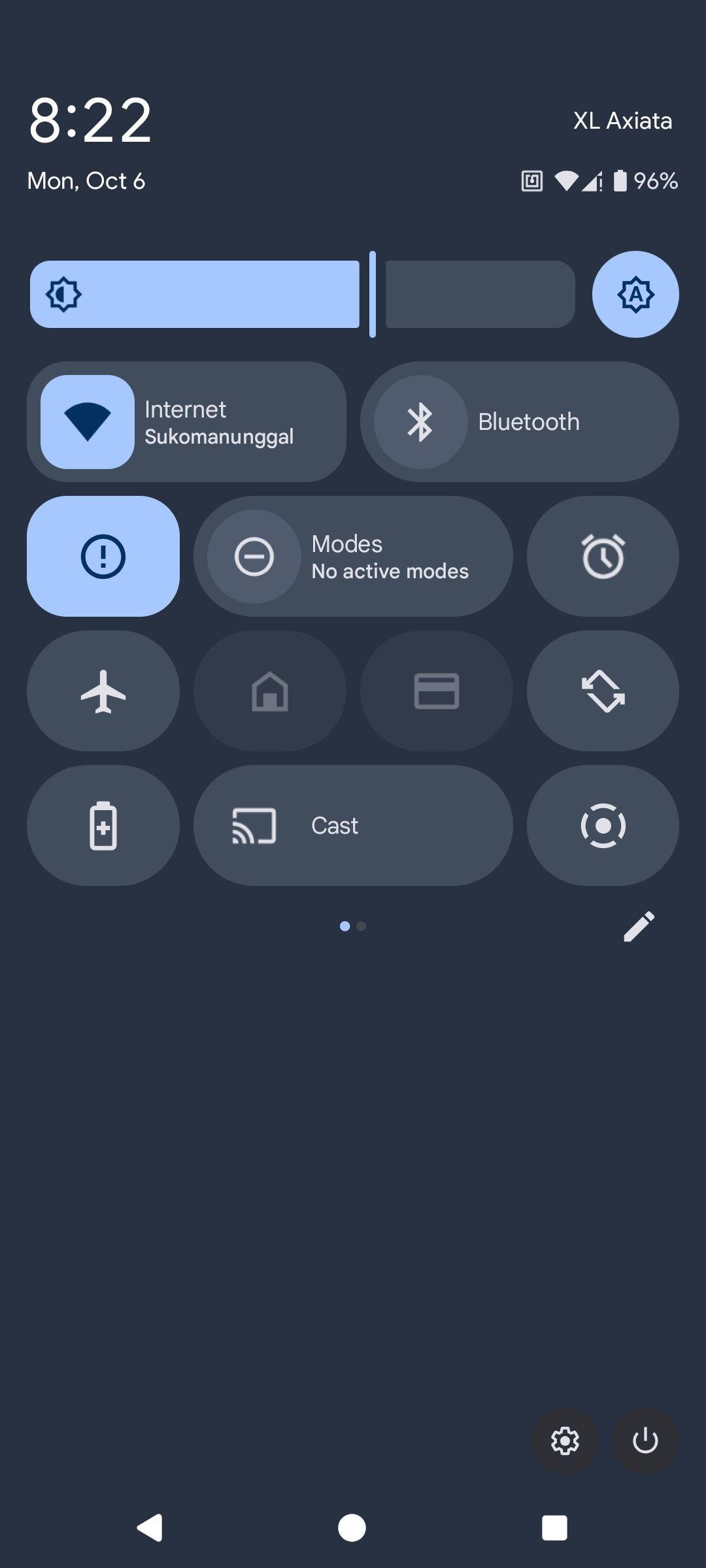Toggle the auto-rotate tile

[603, 691]
